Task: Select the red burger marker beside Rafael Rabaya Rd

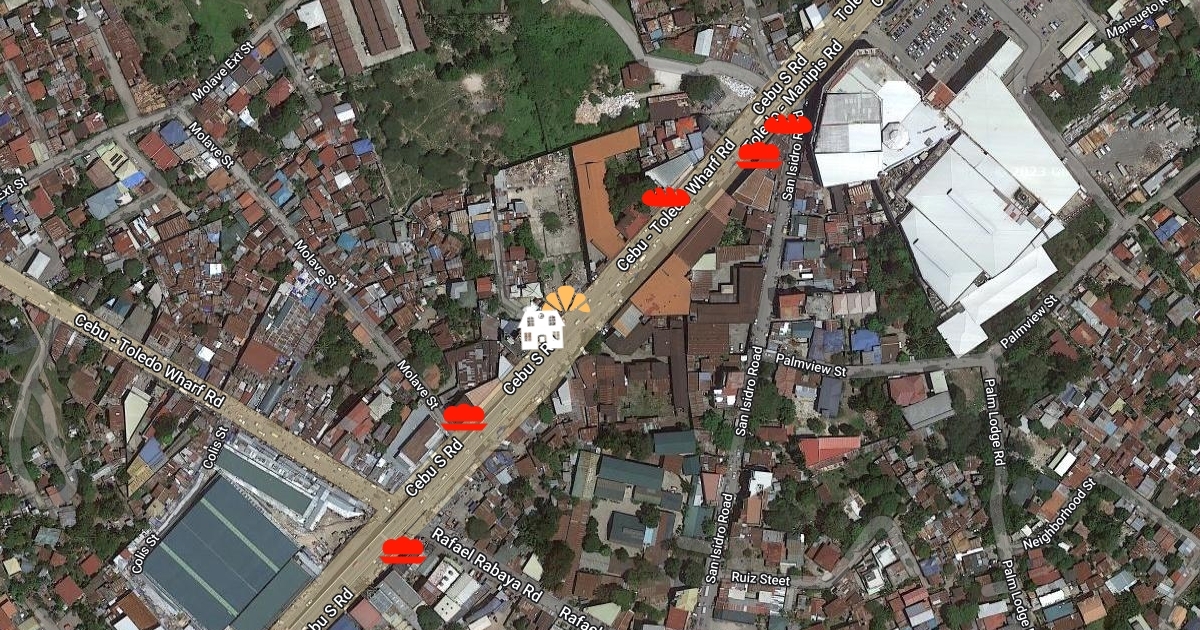Action: 403,550
